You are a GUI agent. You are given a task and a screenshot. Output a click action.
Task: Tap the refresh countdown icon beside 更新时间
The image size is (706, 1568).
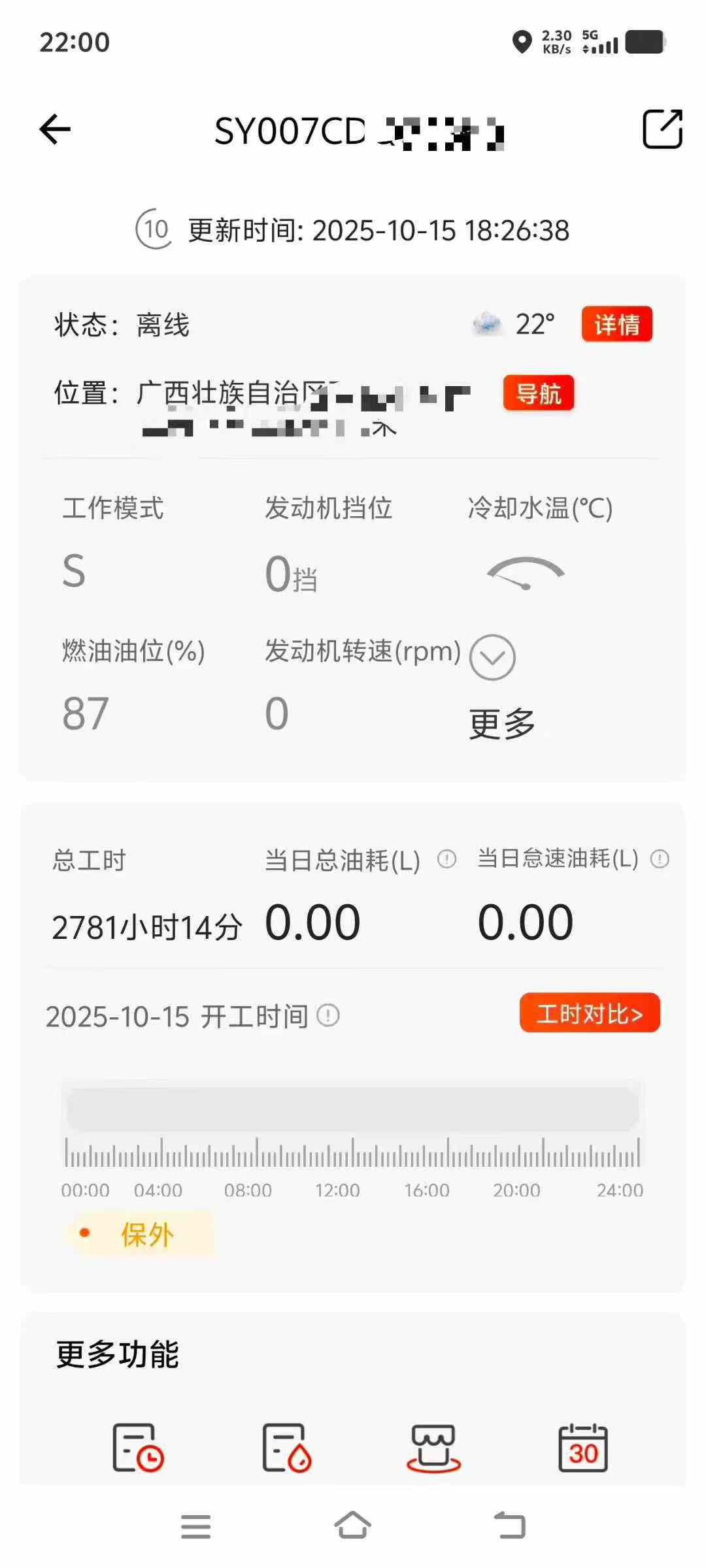click(x=154, y=229)
